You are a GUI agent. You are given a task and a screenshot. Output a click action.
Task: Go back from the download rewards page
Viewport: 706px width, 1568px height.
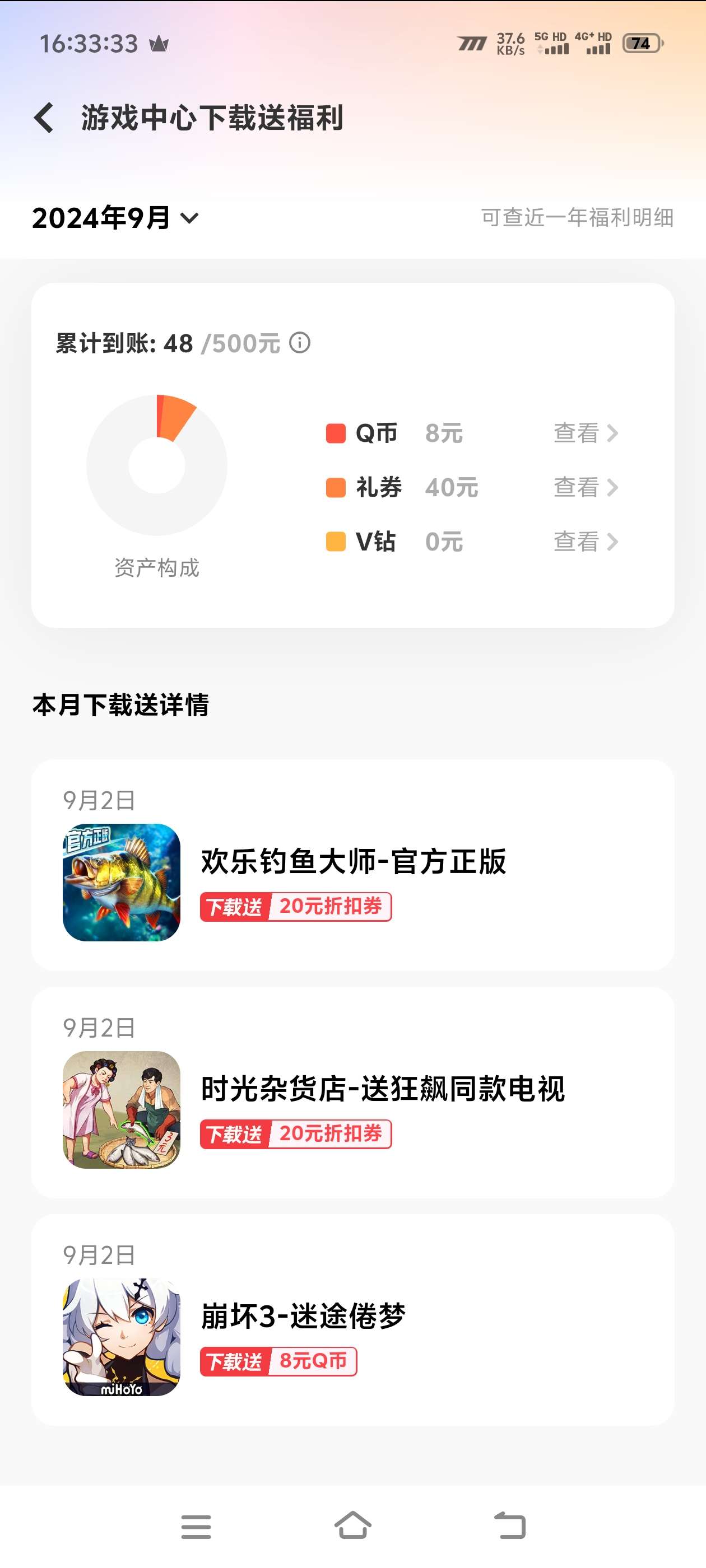pos(44,118)
